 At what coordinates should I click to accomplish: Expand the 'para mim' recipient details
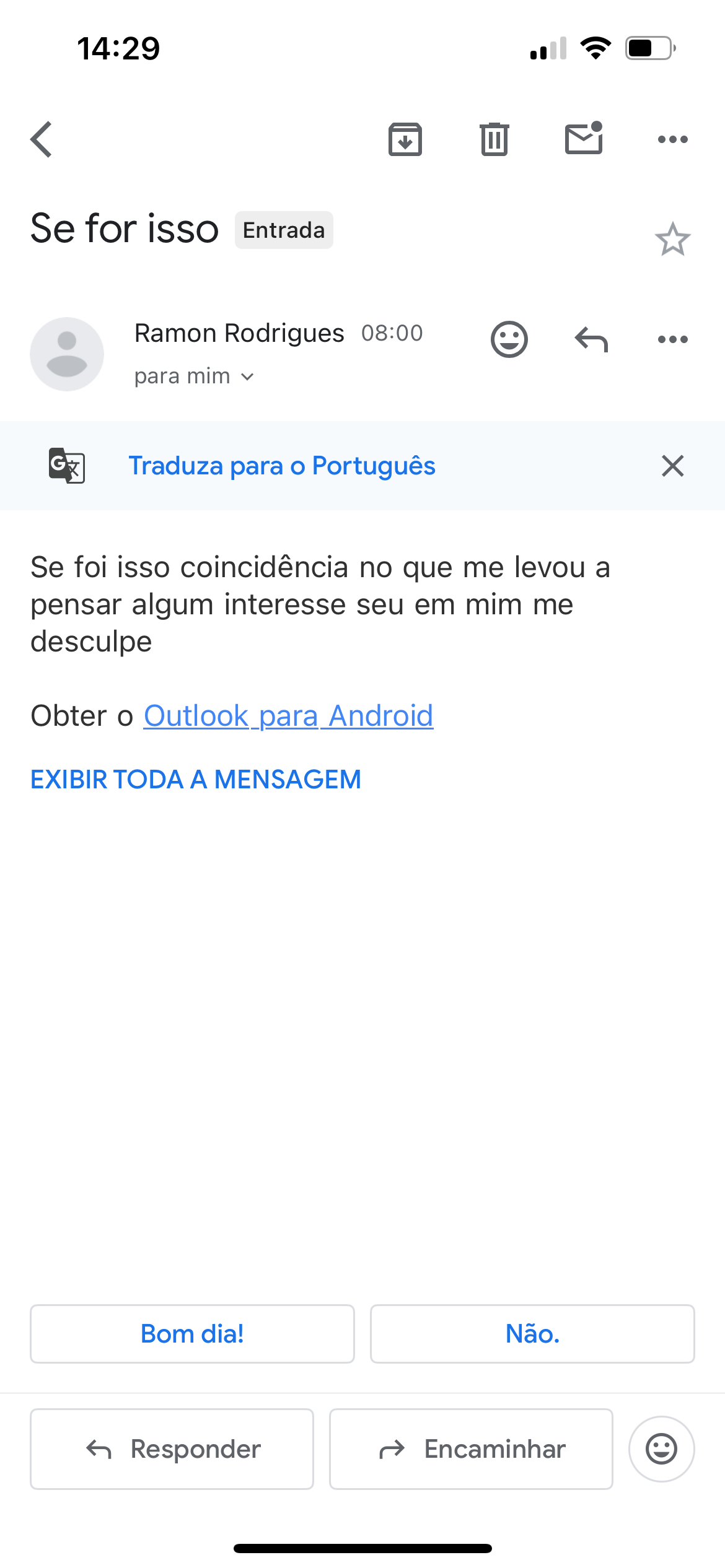pyautogui.click(x=194, y=377)
